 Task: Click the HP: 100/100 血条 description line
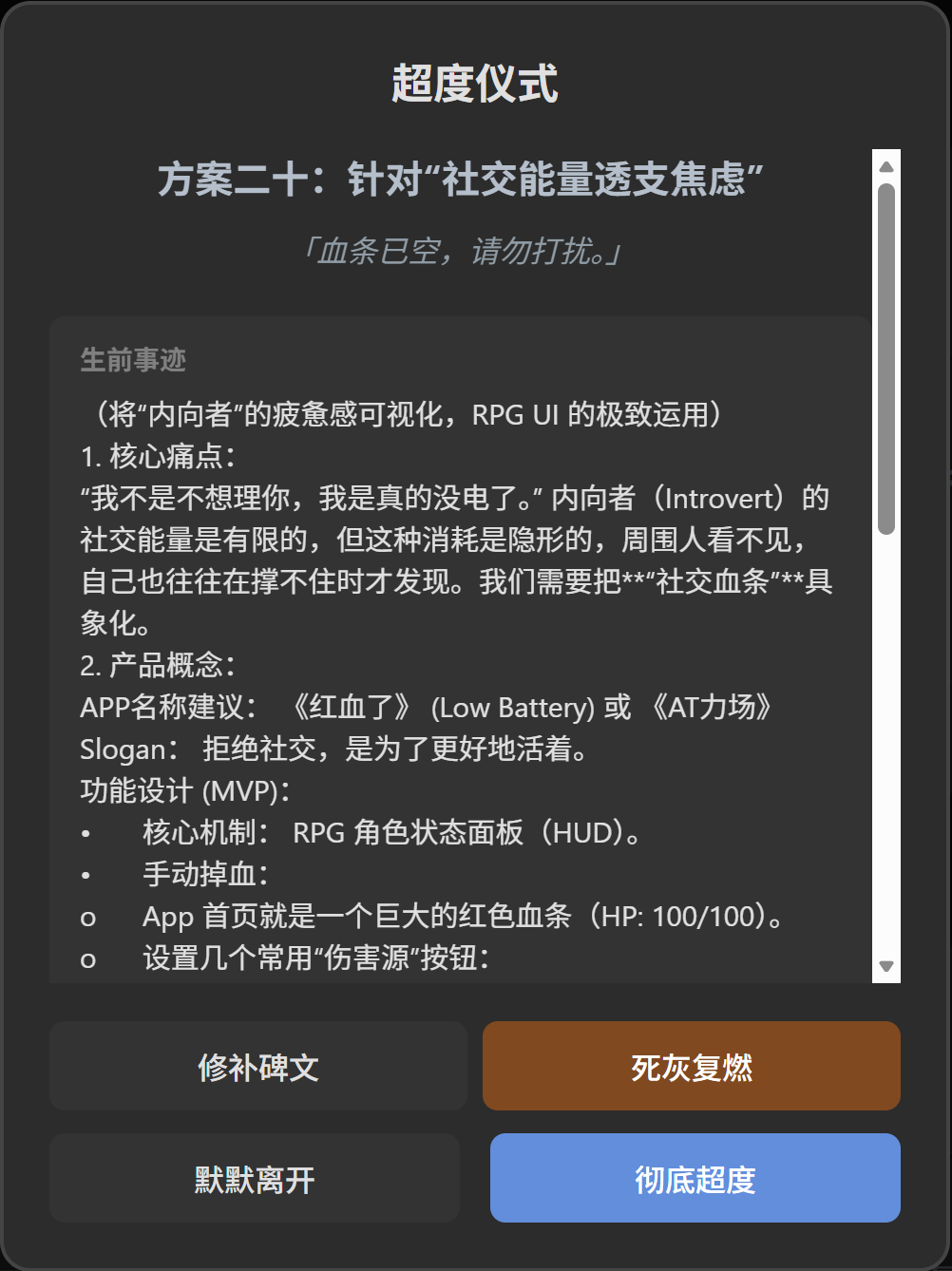coord(461,917)
